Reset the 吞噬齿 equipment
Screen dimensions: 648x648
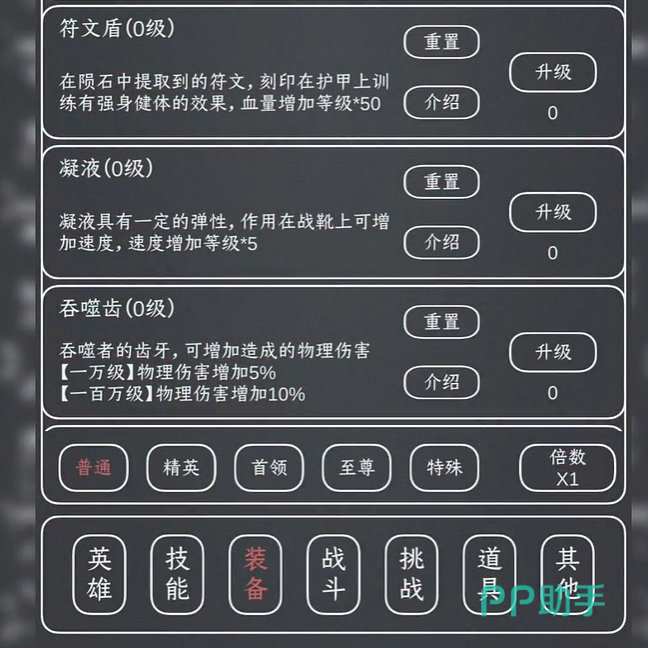(x=441, y=322)
